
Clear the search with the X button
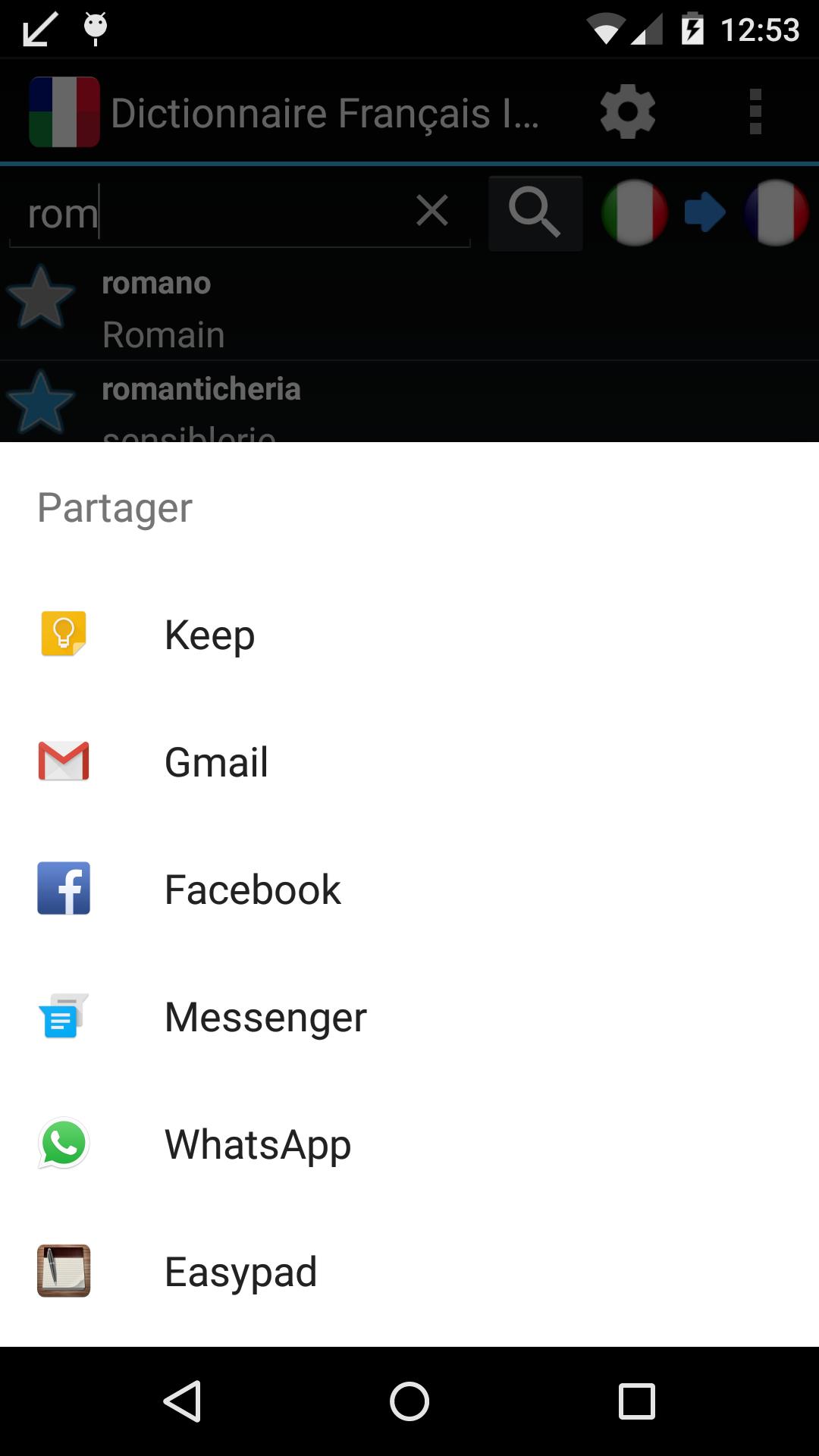coord(432,212)
